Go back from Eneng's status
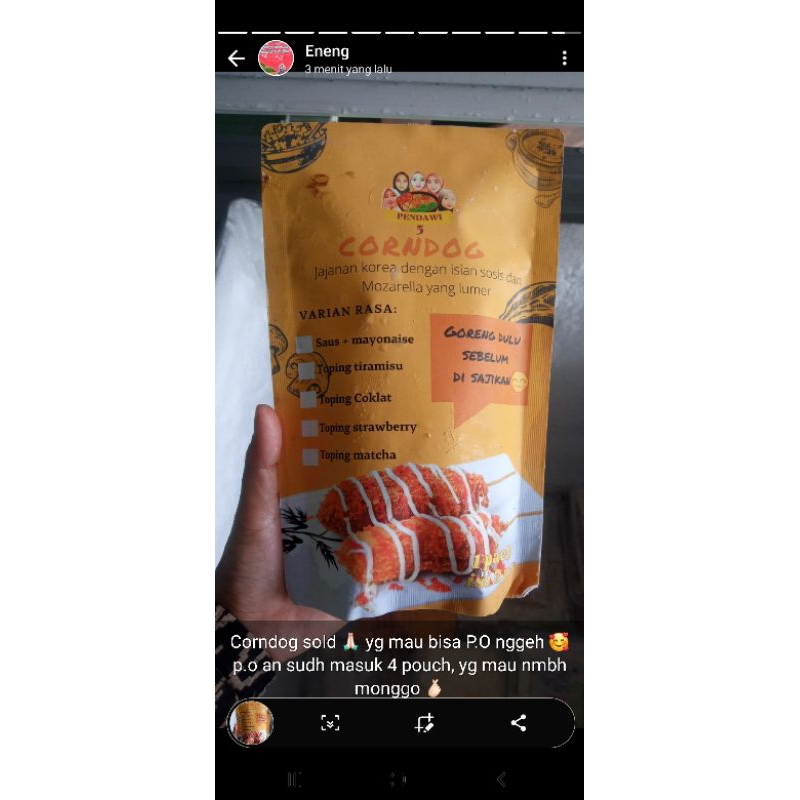Viewport: 800px width, 800px height. tap(236, 58)
